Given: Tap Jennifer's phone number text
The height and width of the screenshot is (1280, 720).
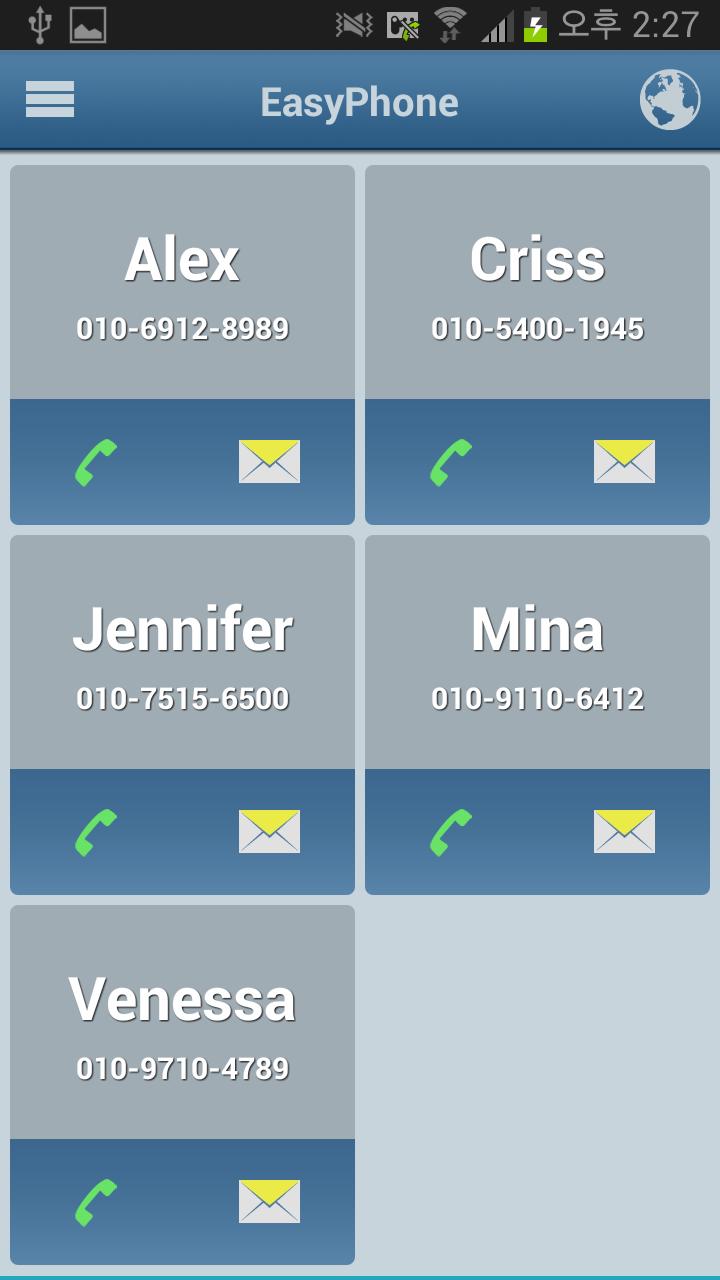Looking at the screenshot, I should click(182, 700).
